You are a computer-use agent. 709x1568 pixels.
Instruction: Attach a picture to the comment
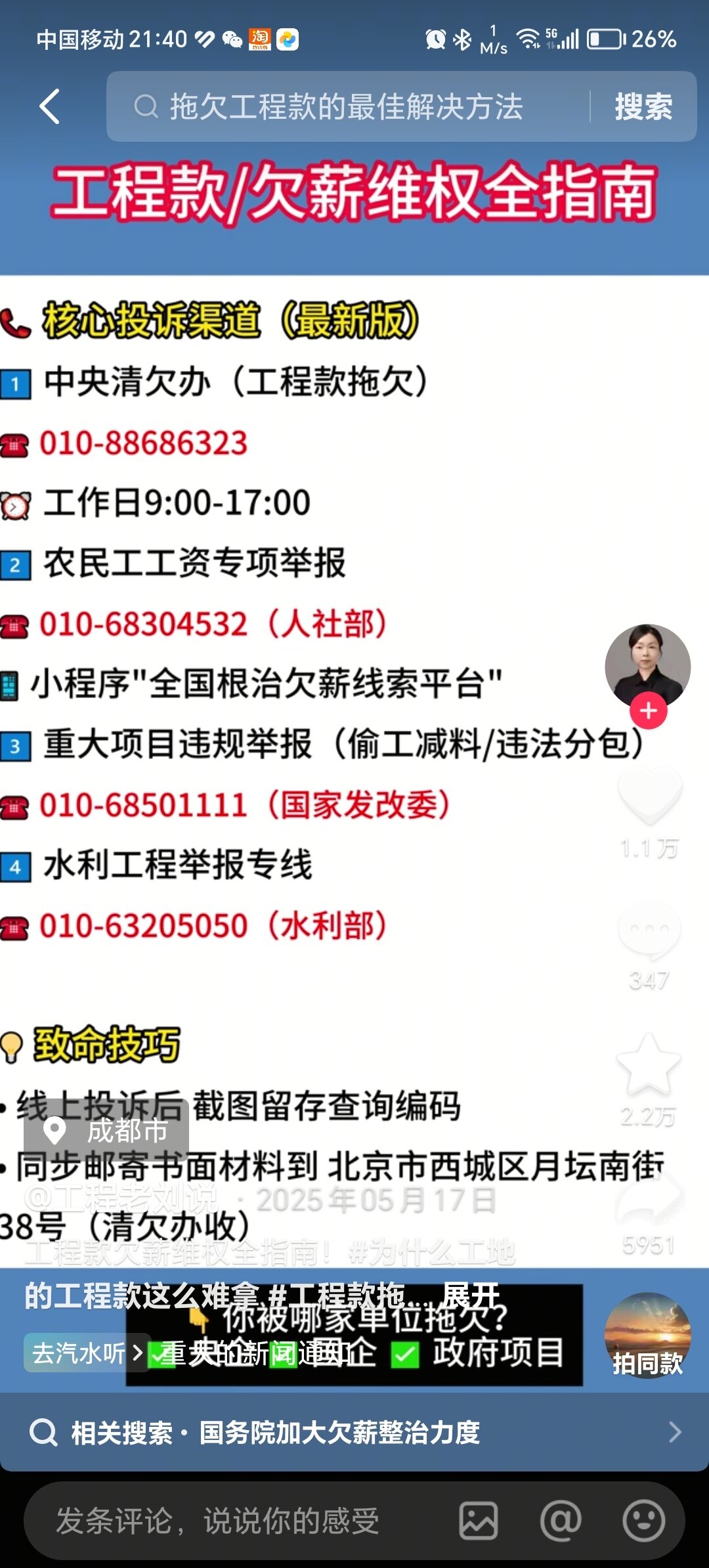(x=478, y=1521)
